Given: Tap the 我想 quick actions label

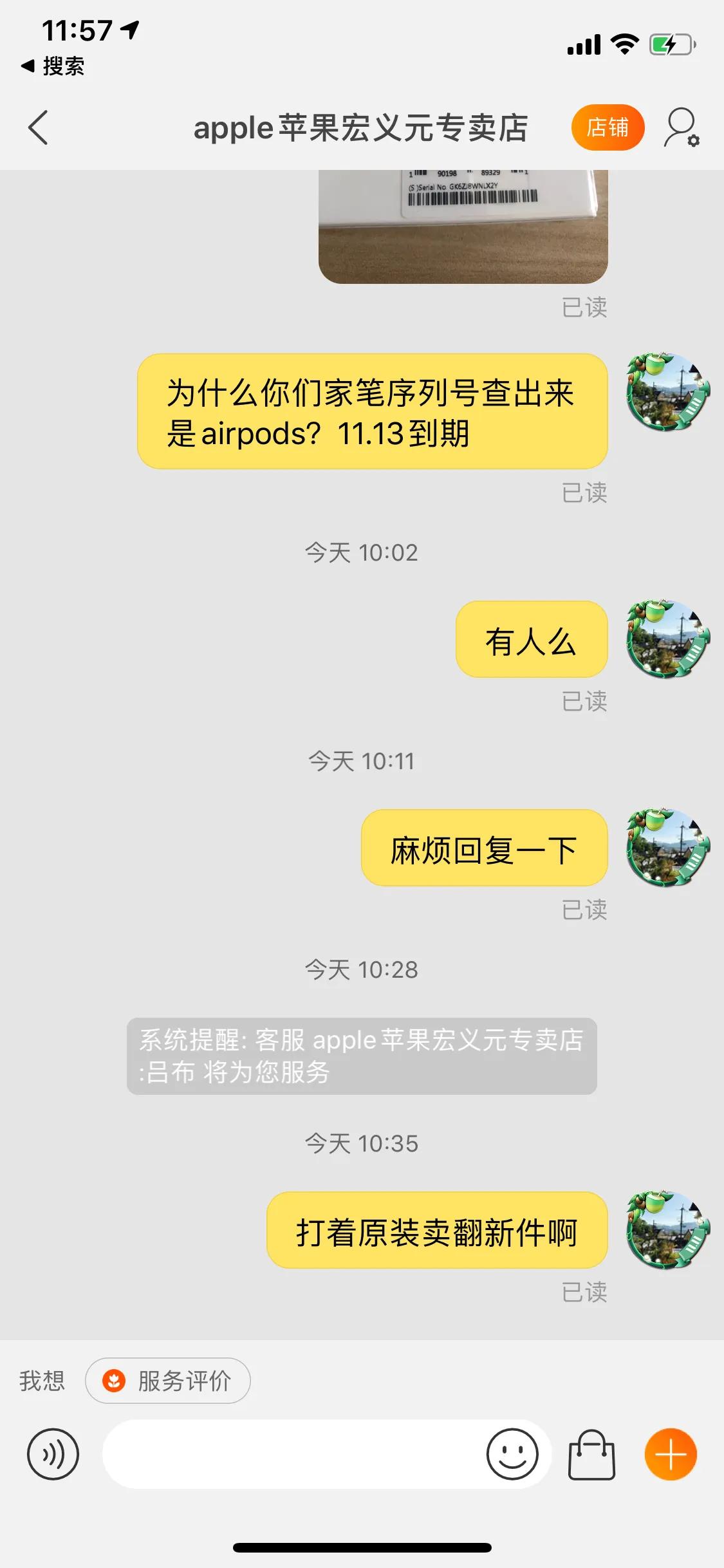Looking at the screenshot, I should tap(41, 1380).
